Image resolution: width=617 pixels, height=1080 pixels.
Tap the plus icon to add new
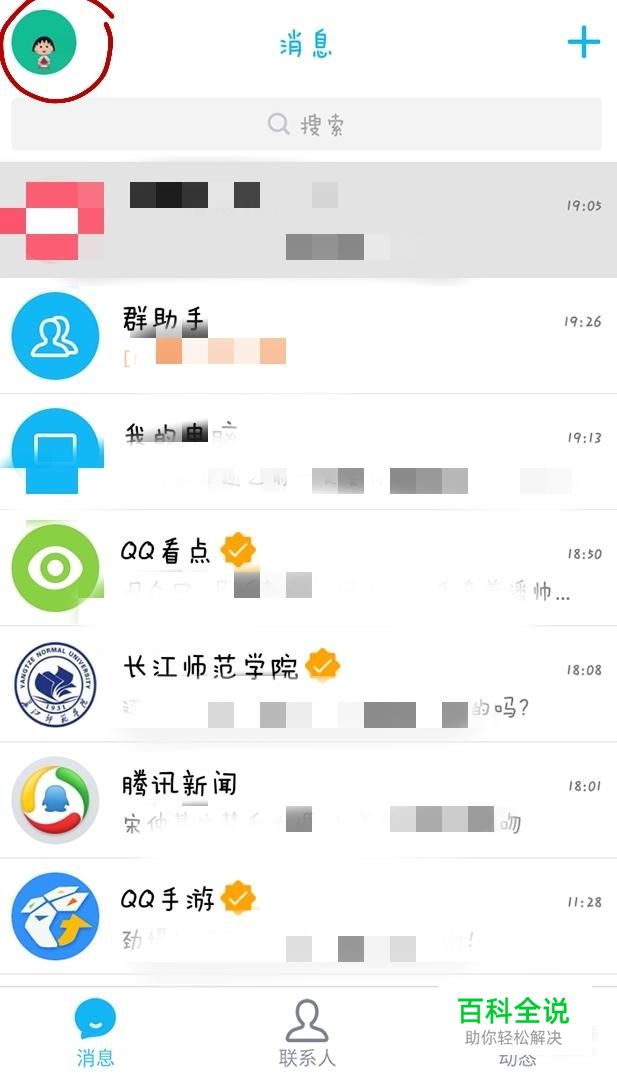[x=583, y=42]
